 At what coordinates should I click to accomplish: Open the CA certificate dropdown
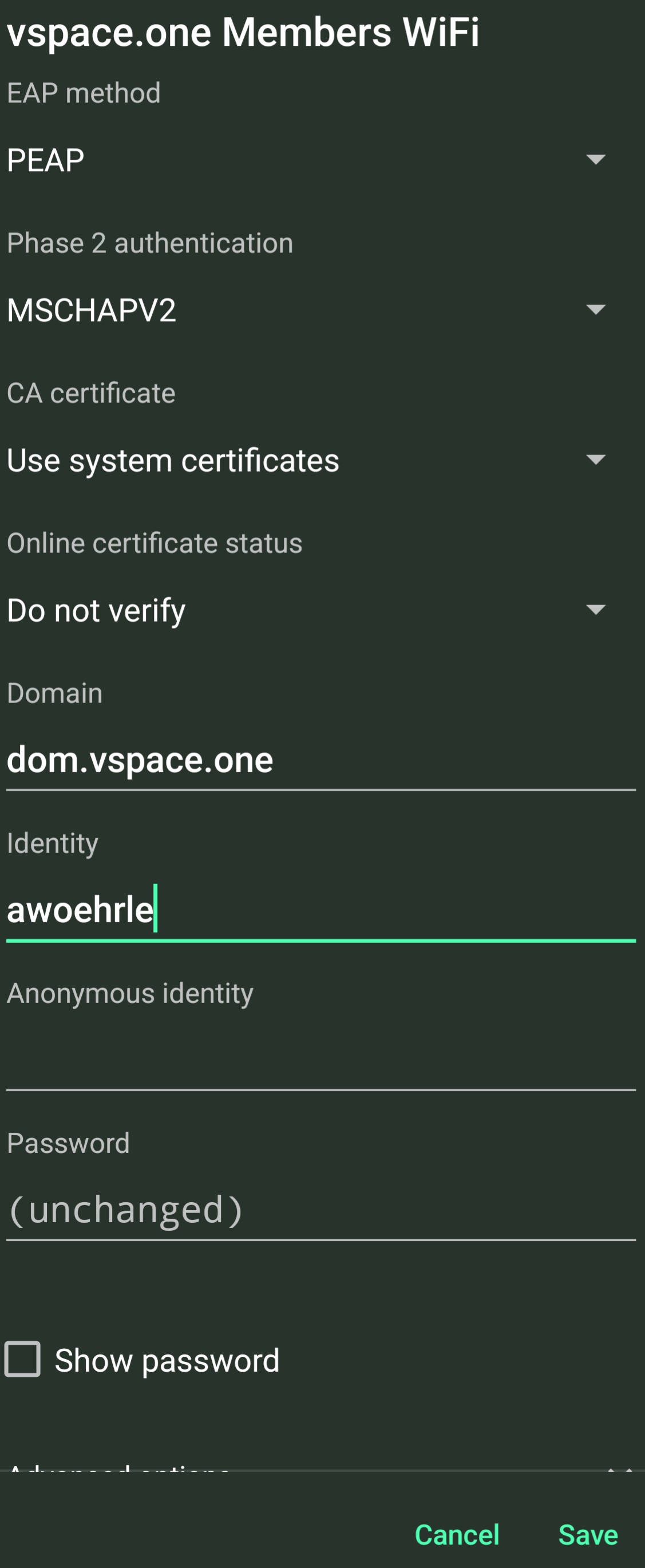coord(307,460)
